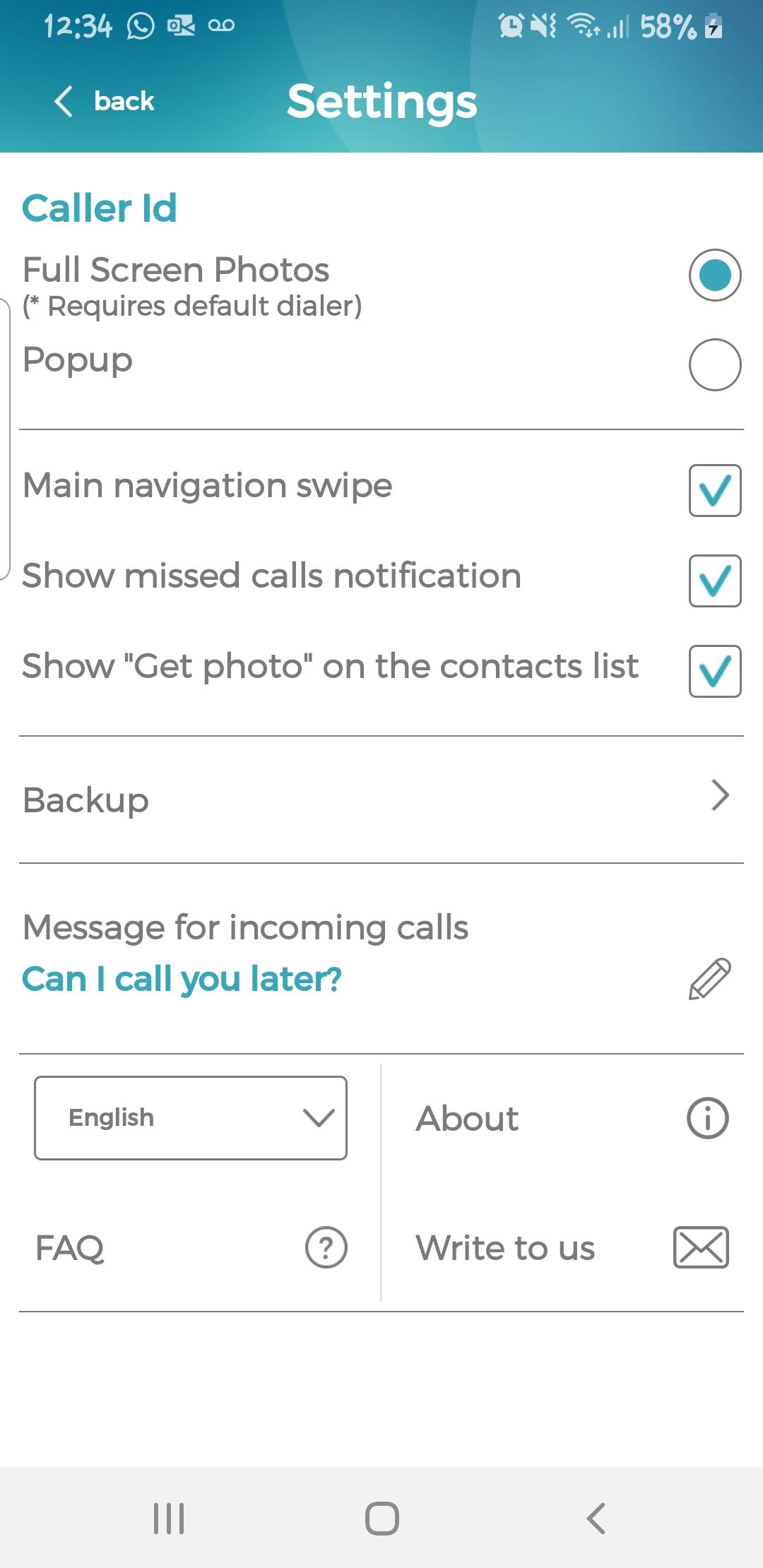
Task: Uncheck Main navigation swipe
Action: click(x=714, y=490)
